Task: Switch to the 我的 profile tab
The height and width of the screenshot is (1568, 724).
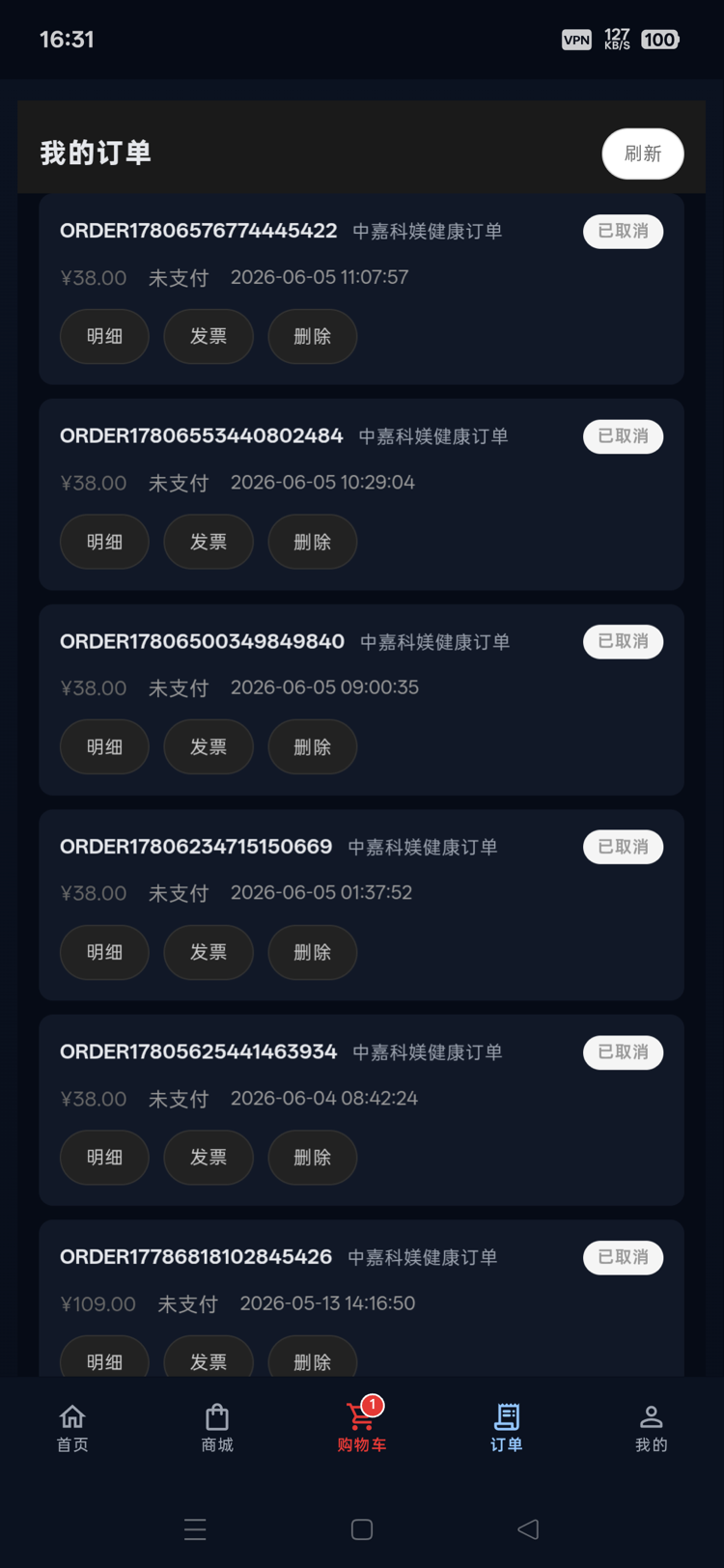Action: click(652, 1428)
